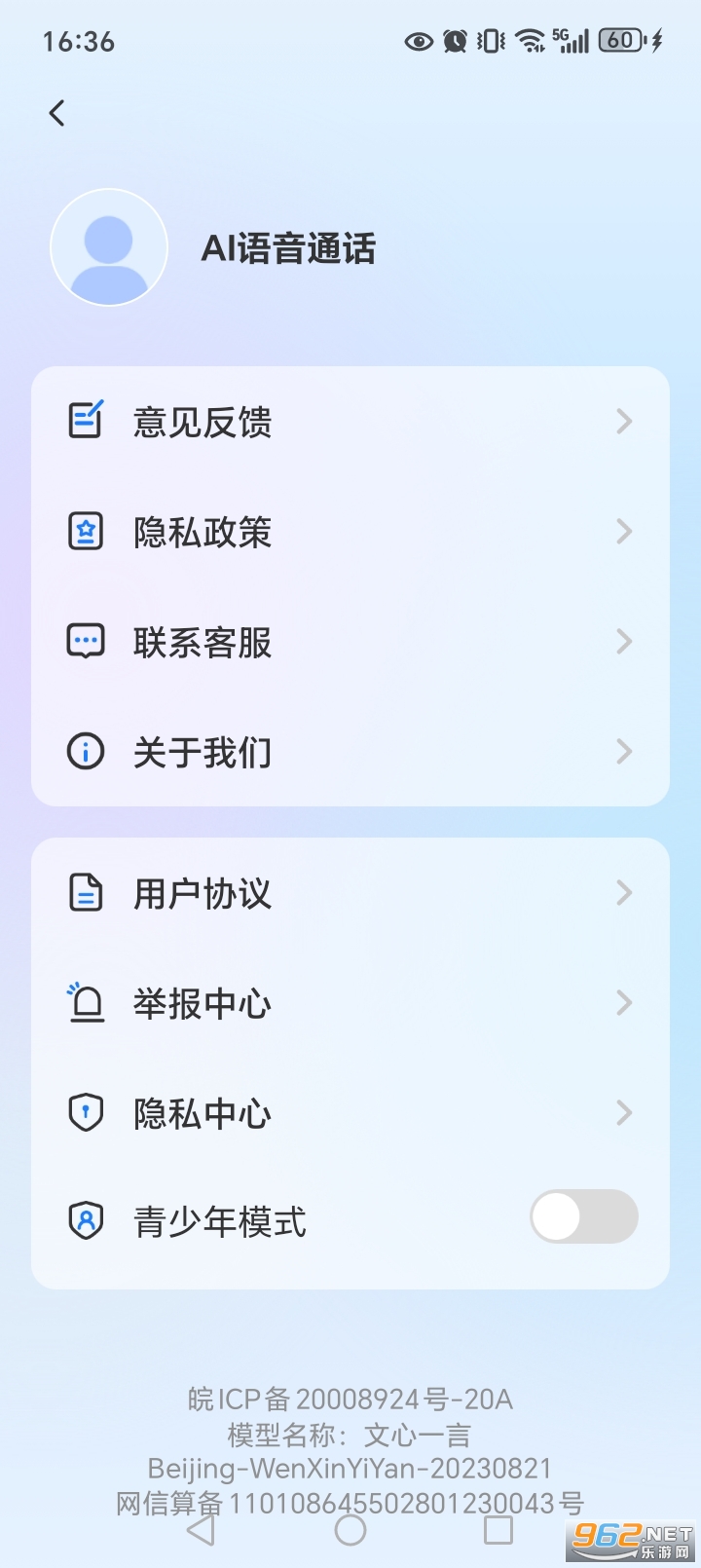
Task: Select the 关于我们 info icon
Action: [86, 751]
